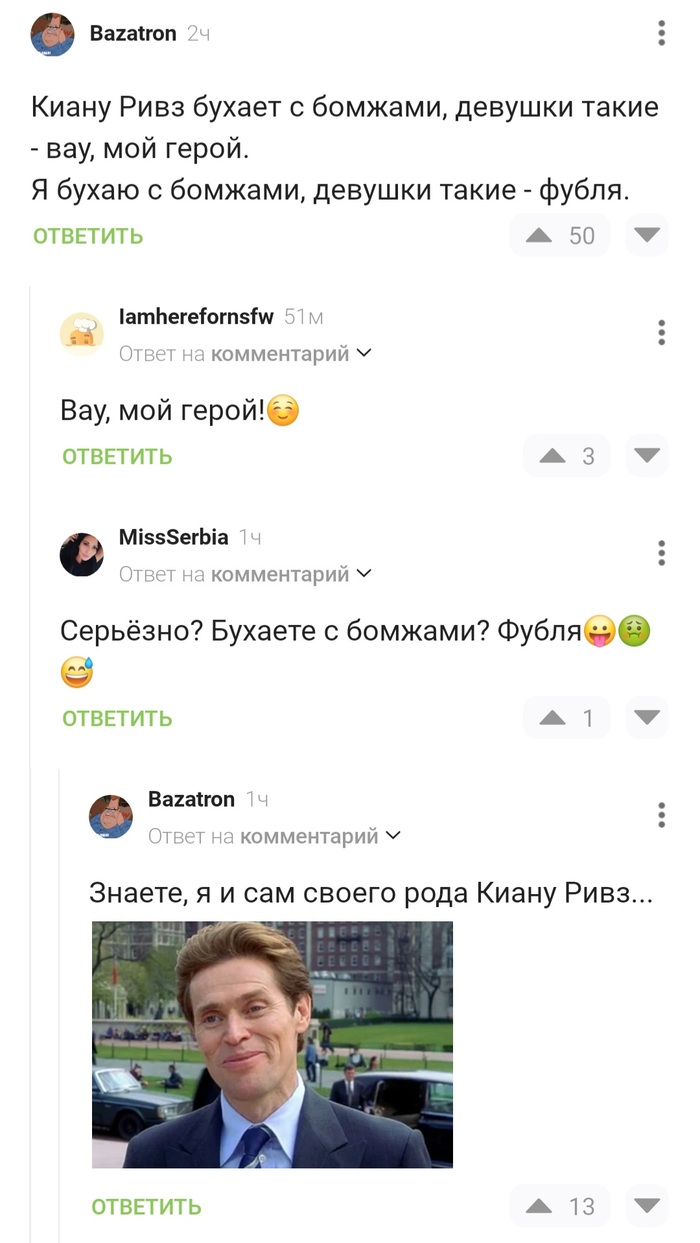Upvote Iamherefornsfw's comment with 3 rating
The height and width of the screenshot is (1243, 700).
click(x=553, y=456)
